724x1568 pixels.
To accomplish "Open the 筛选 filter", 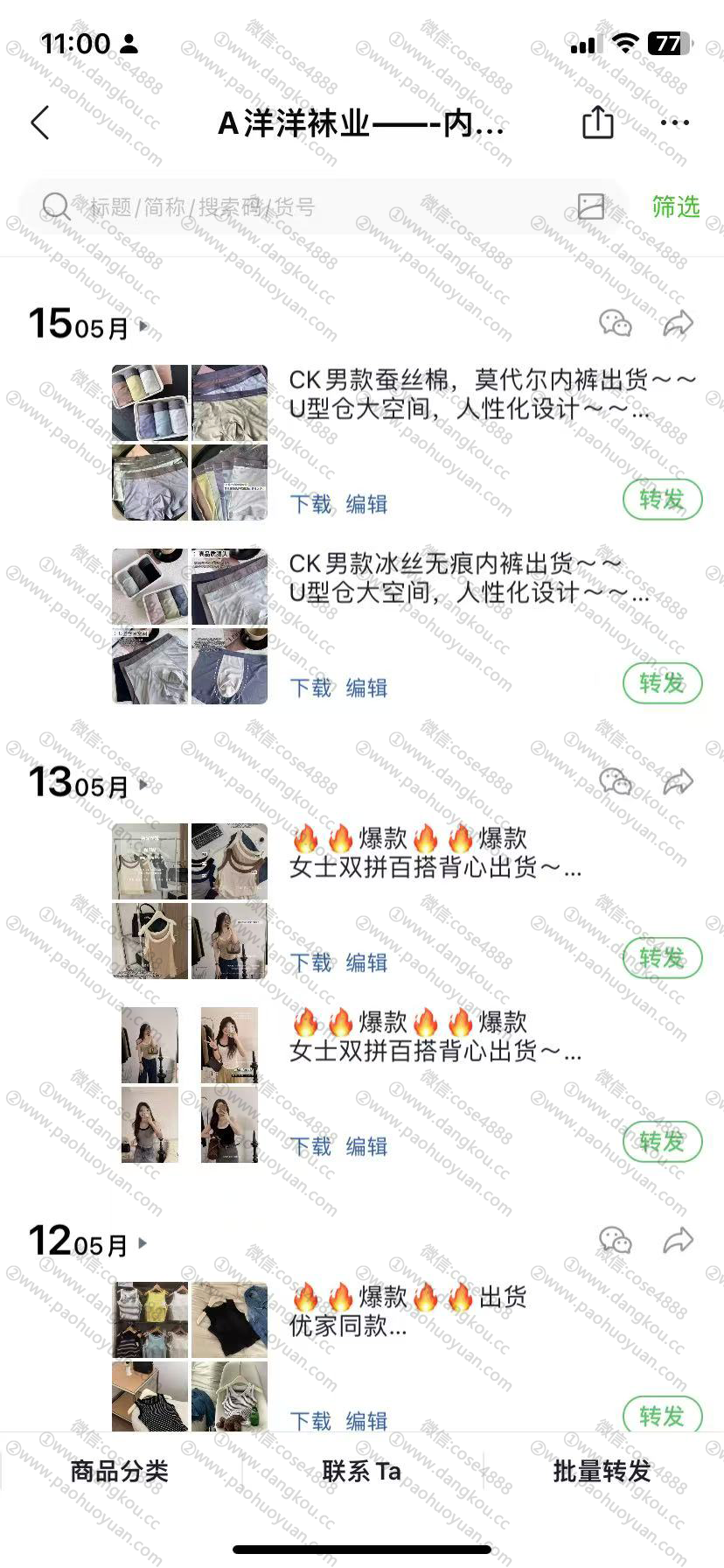I will 675,206.
